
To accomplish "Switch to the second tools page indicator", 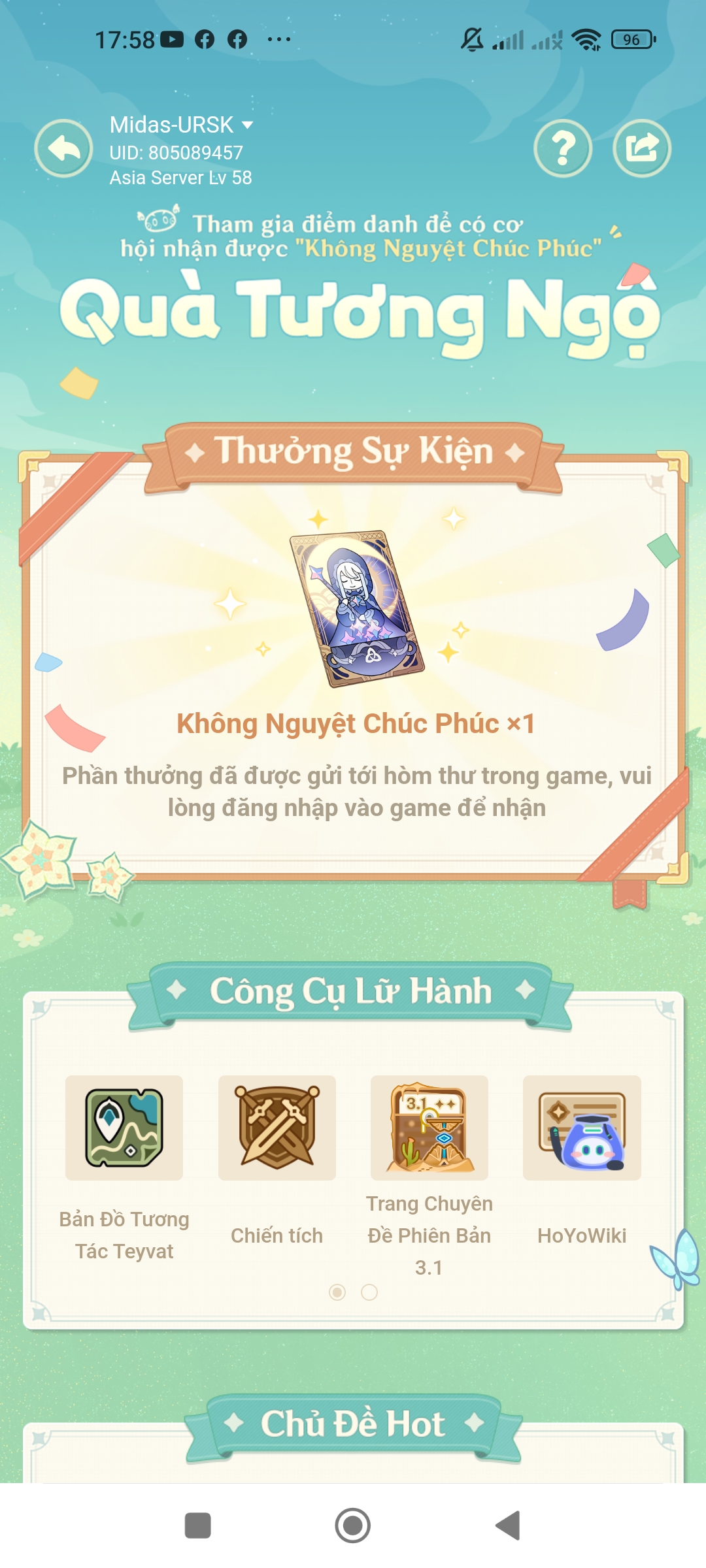I will tap(369, 1292).
